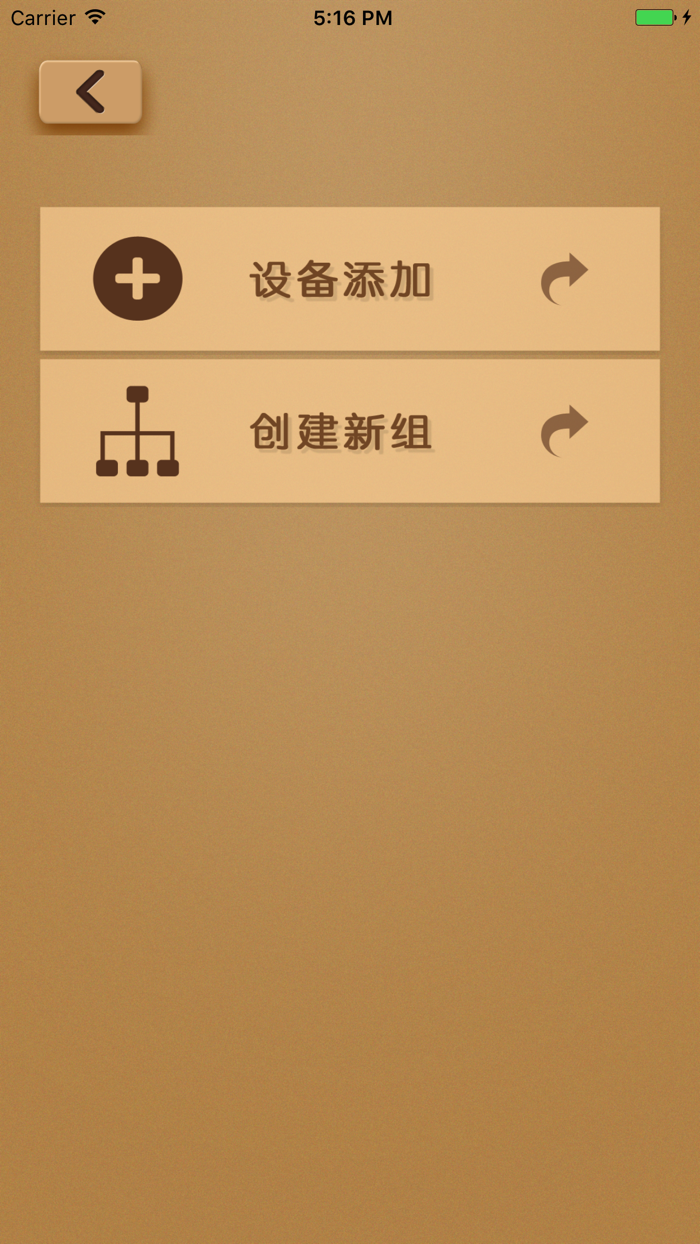
Task: Go back using the arrow button
Action: pyautogui.click(x=90, y=92)
